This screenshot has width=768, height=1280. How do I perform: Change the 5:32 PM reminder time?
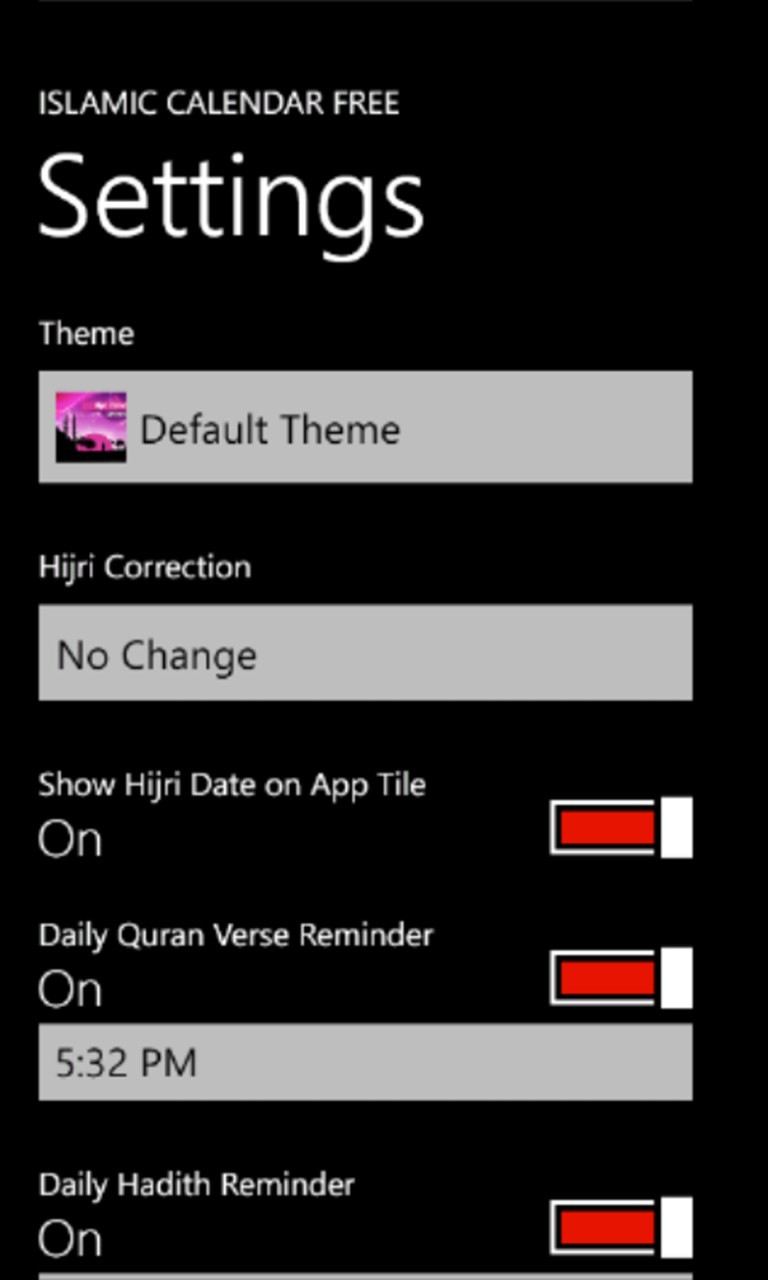(365, 1062)
